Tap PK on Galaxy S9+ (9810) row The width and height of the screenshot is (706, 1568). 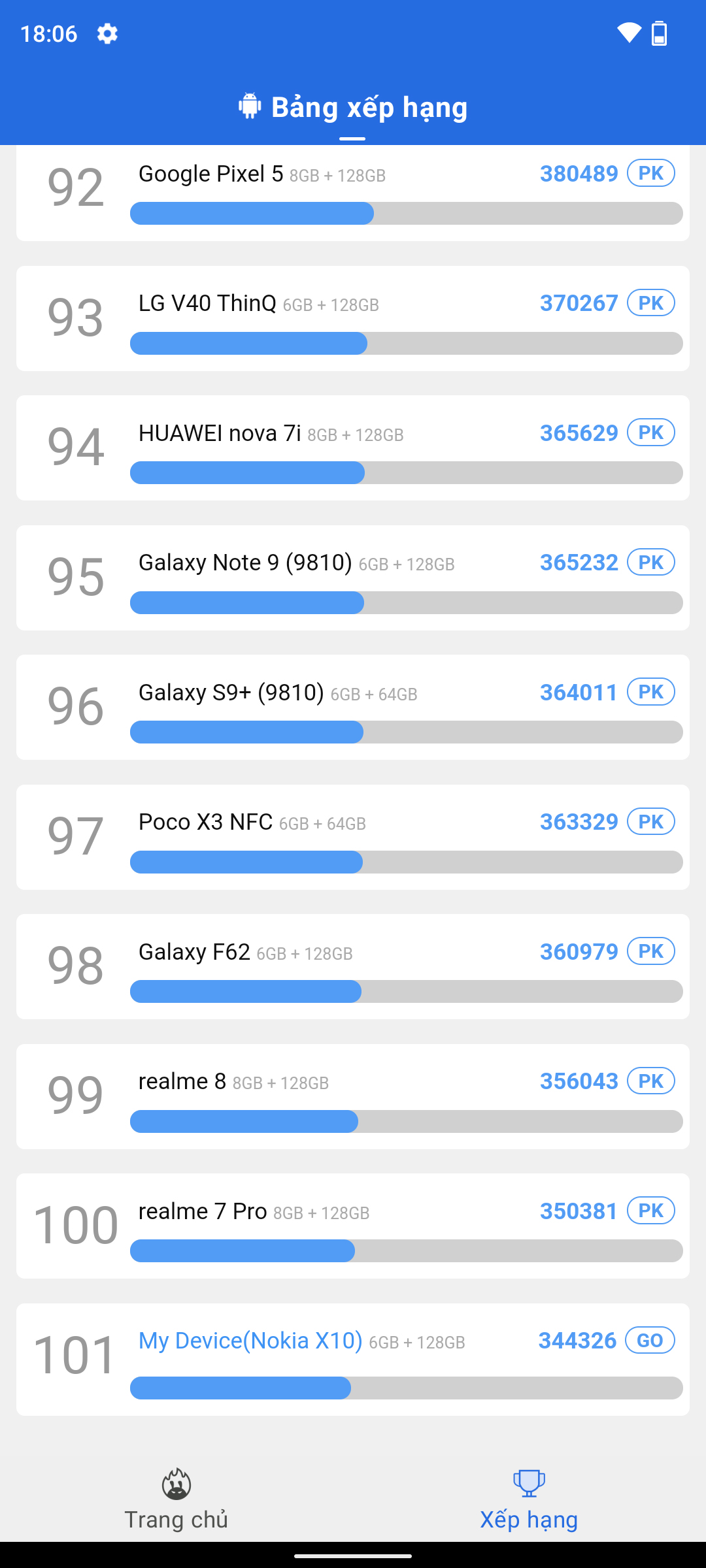650,692
